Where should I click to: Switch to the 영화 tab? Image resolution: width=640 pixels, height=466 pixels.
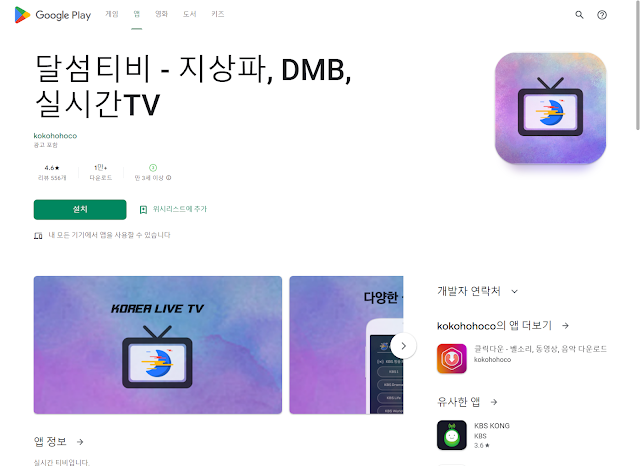click(x=161, y=15)
